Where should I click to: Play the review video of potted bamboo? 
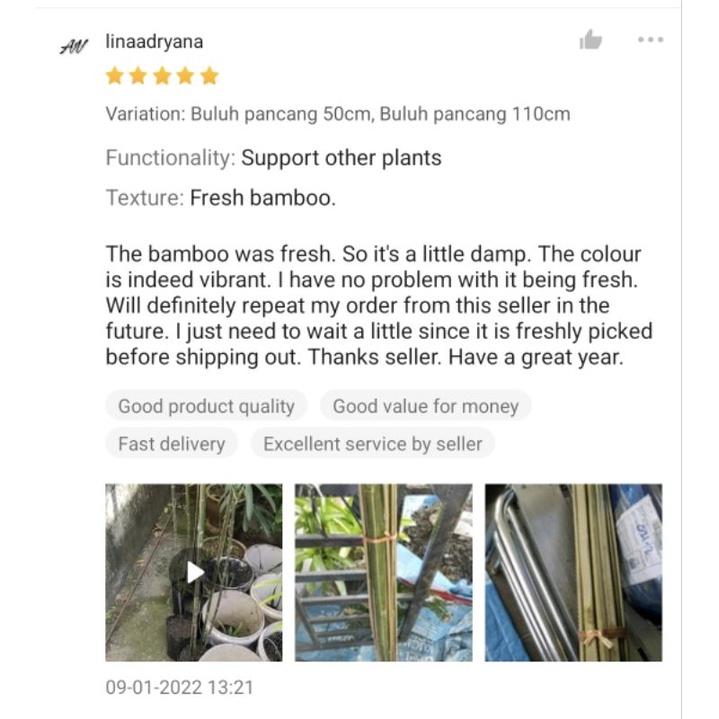194,572
